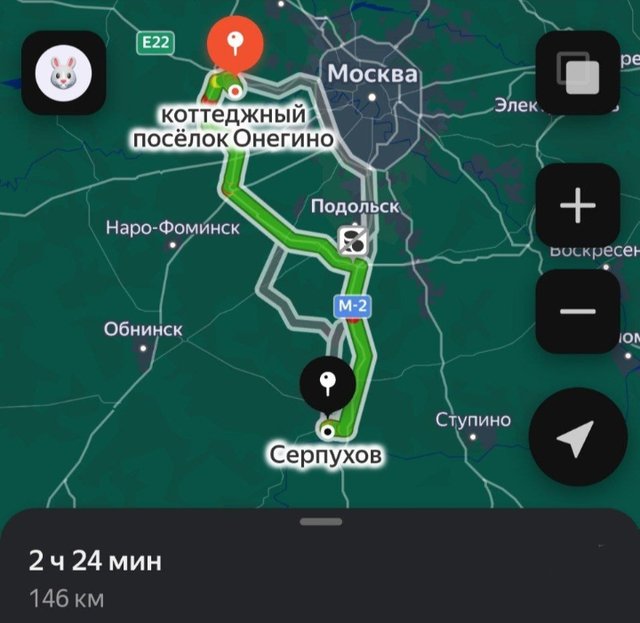
Task: Open the map layers button
Action: coord(577,72)
